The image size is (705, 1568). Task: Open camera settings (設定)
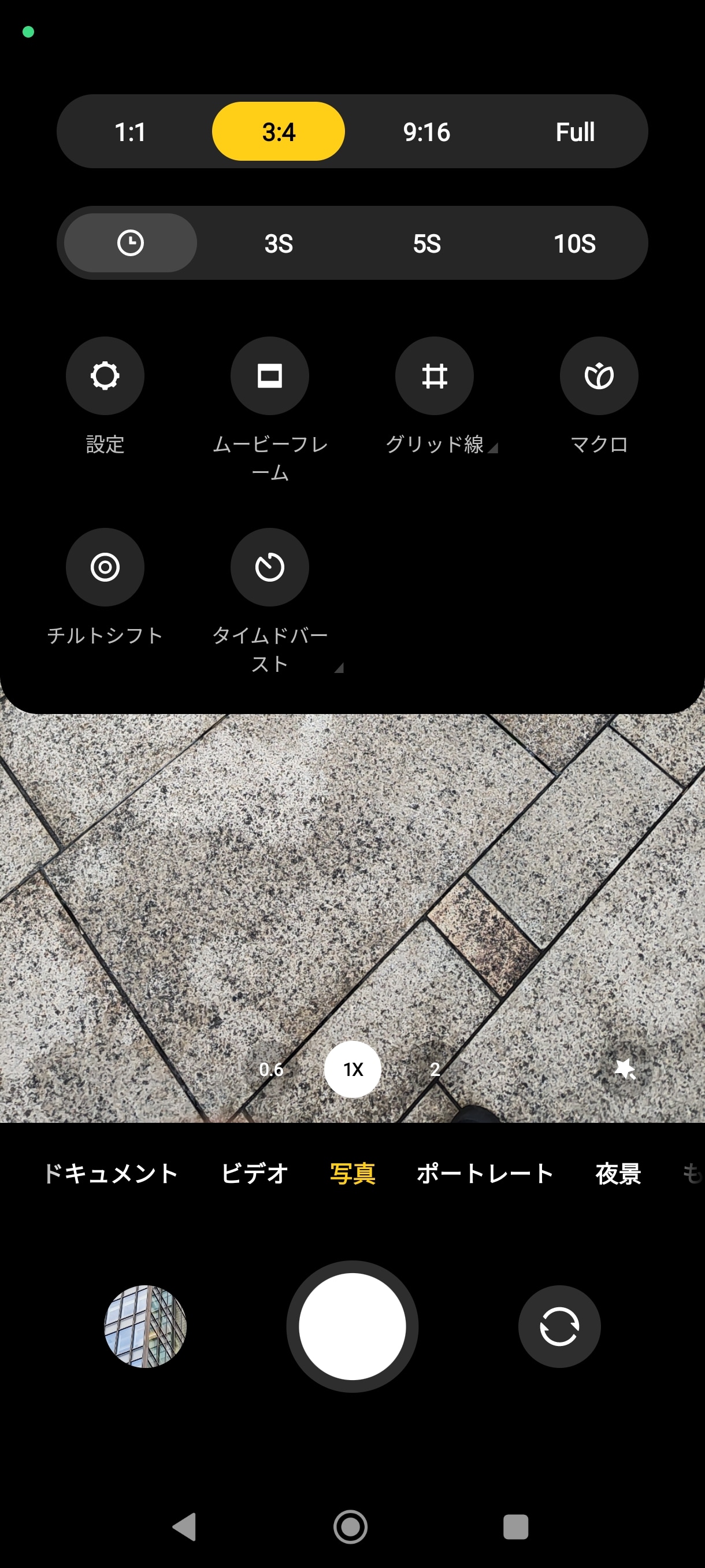click(x=105, y=376)
